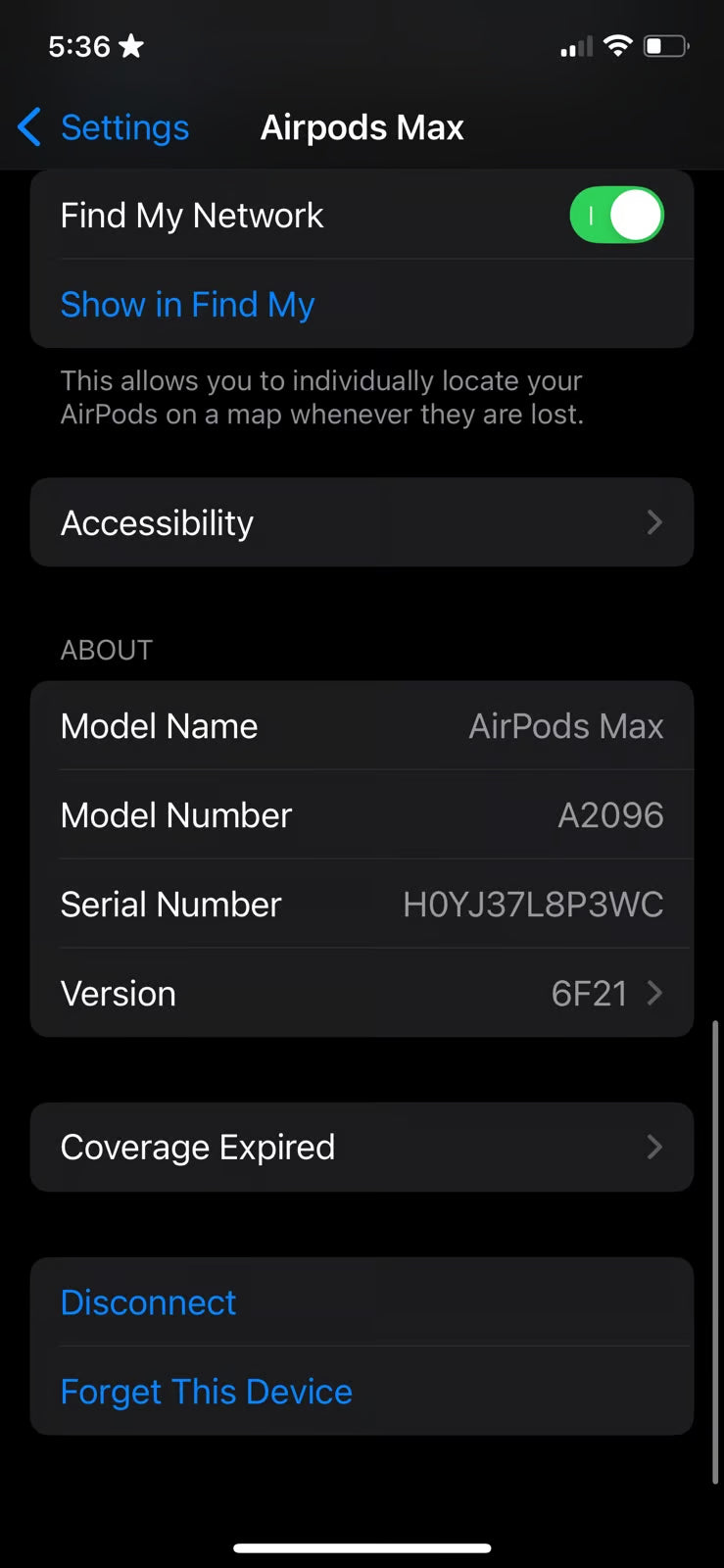The height and width of the screenshot is (1568, 724).
Task: Open Accessibility settings for AirPods Max
Action: click(x=362, y=522)
